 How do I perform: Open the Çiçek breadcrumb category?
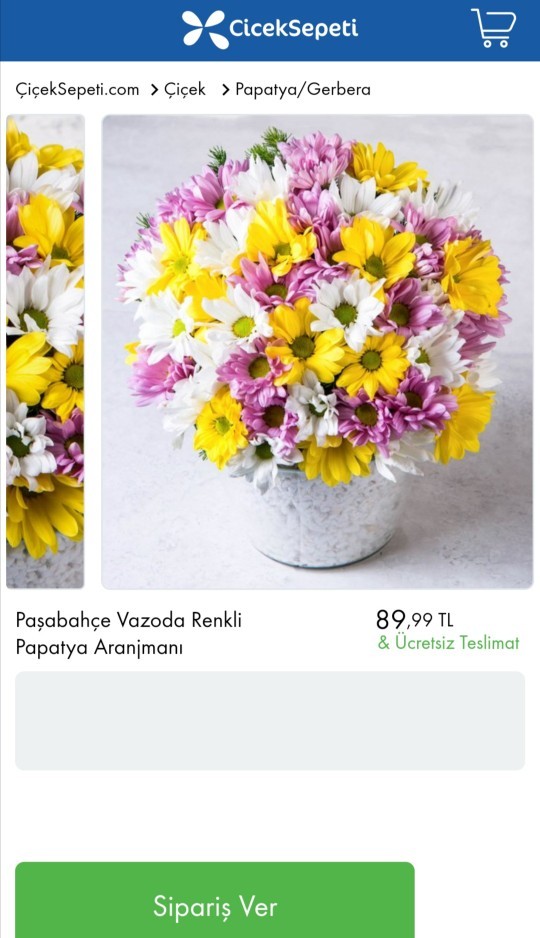pyautogui.click(x=185, y=90)
